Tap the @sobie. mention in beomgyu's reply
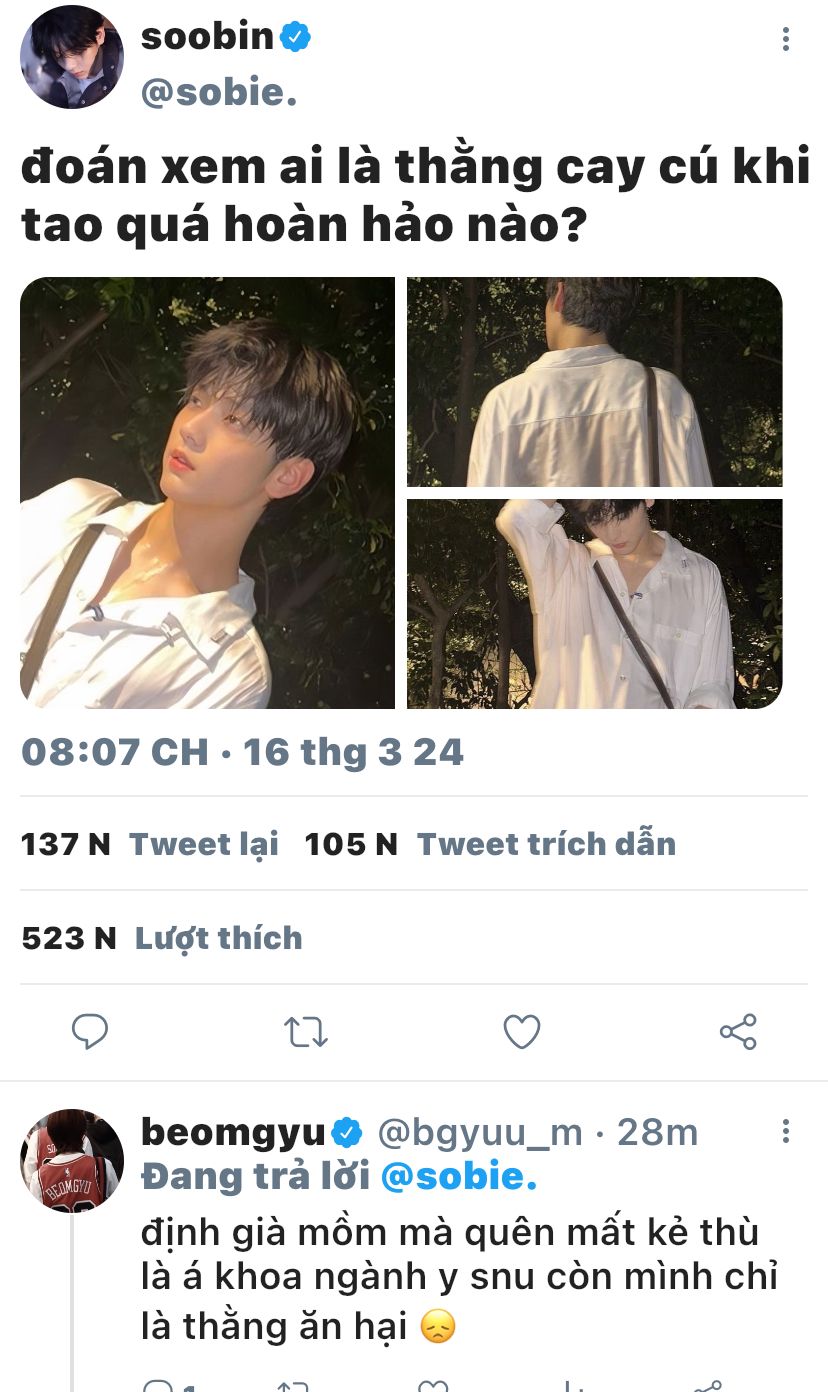 click(459, 1177)
